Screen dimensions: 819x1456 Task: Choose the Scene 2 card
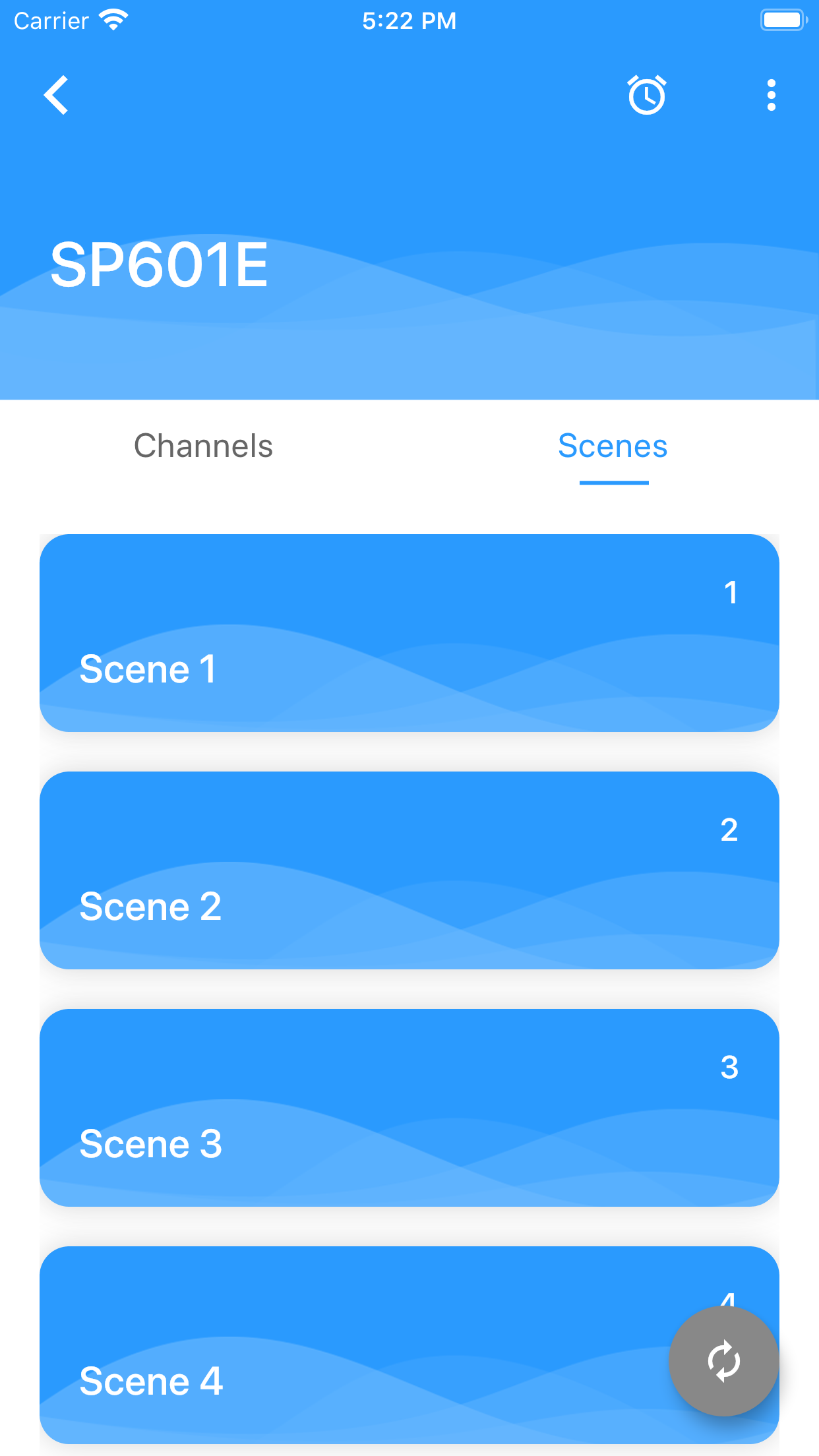409,870
